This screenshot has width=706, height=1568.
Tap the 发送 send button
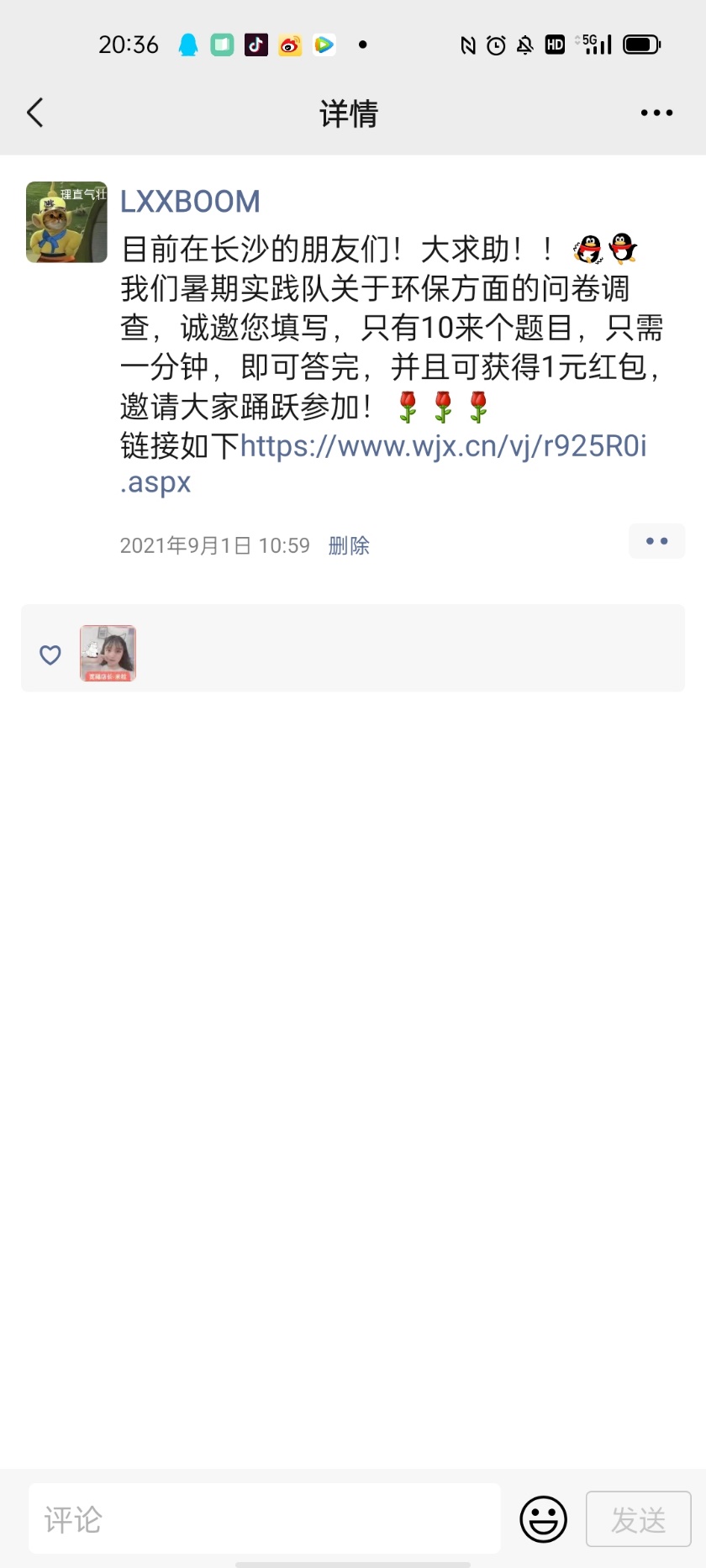638,1518
